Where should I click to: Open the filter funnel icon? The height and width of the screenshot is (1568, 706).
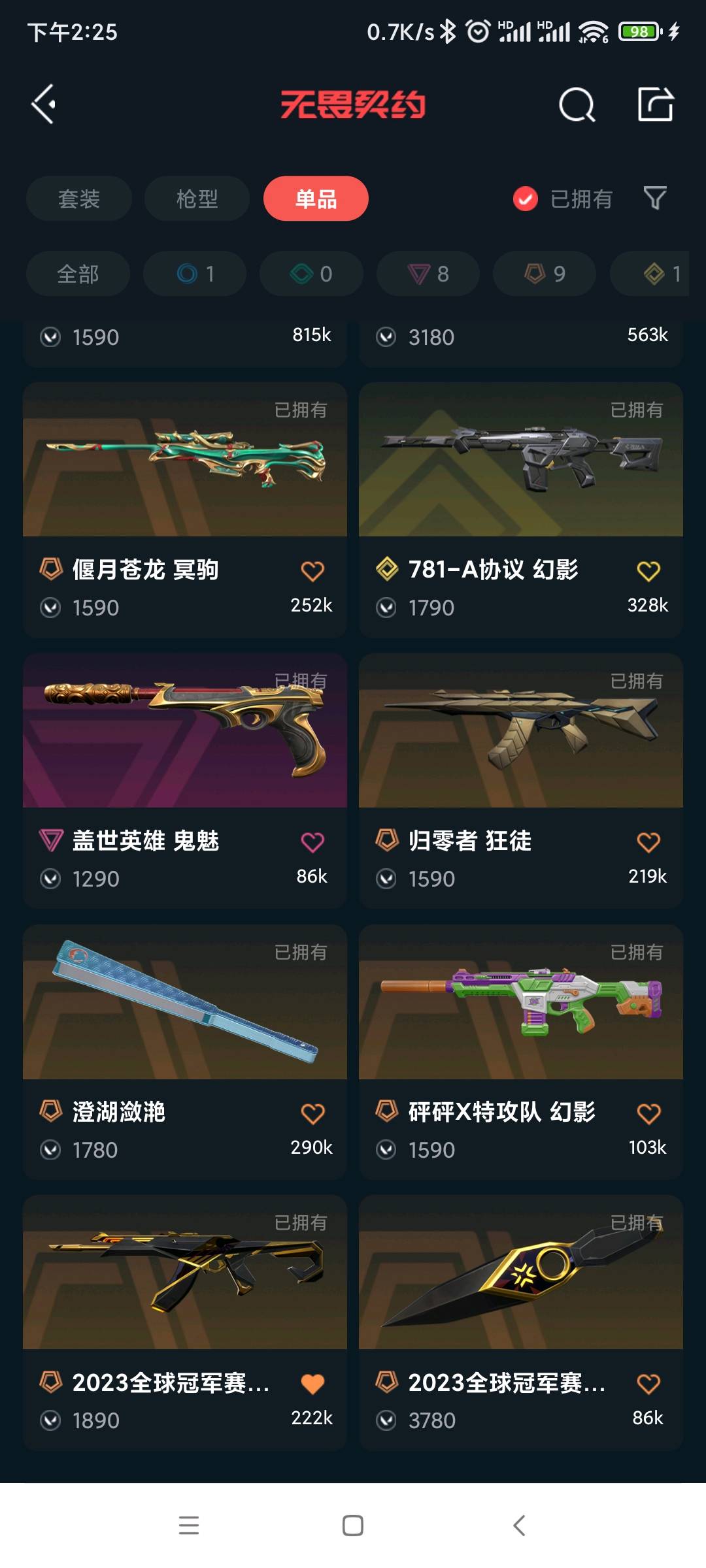click(654, 198)
